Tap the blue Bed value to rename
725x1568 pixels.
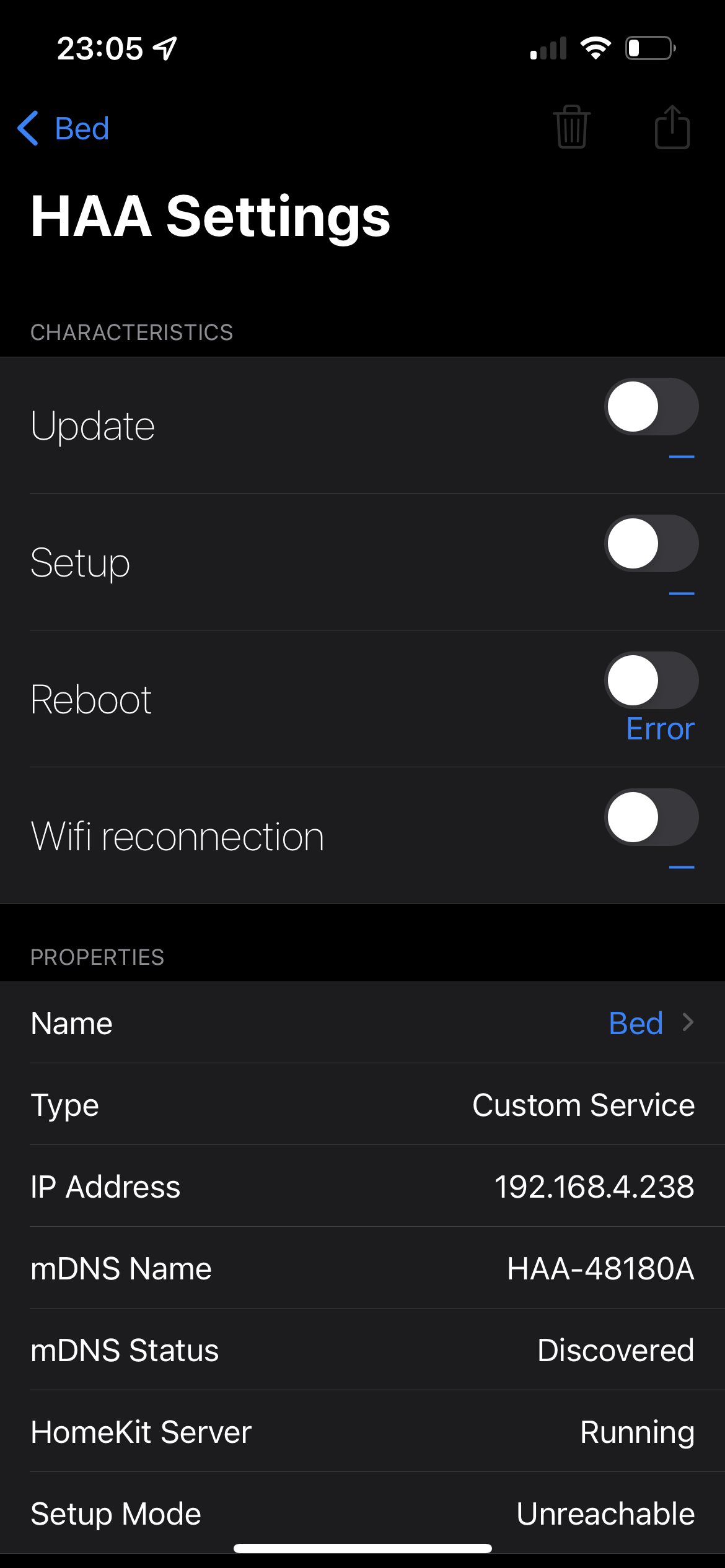[636, 1023]
